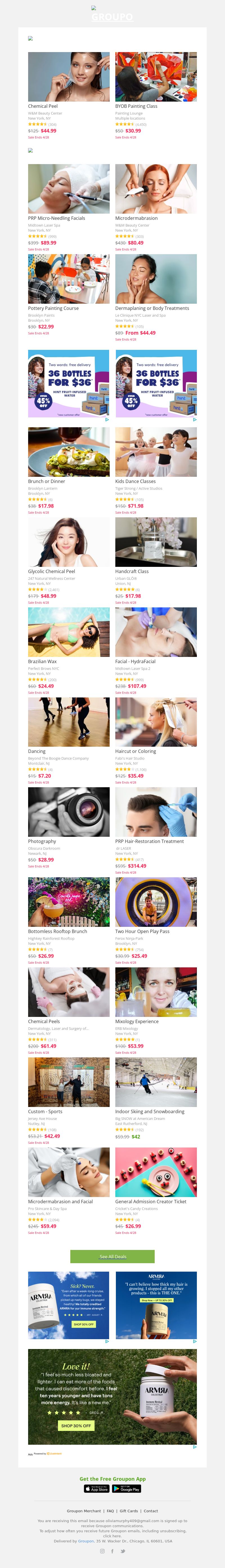The height and width of the screenshot is (1568, 225).
Task: Get the app on Google Play
Action: [x=127, y=1488]
